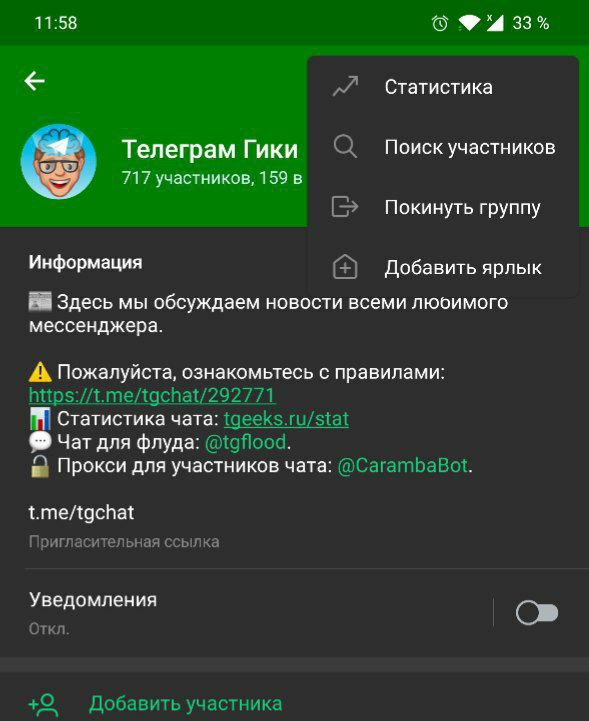Select Поиск участников option

(x=442, y=147)
